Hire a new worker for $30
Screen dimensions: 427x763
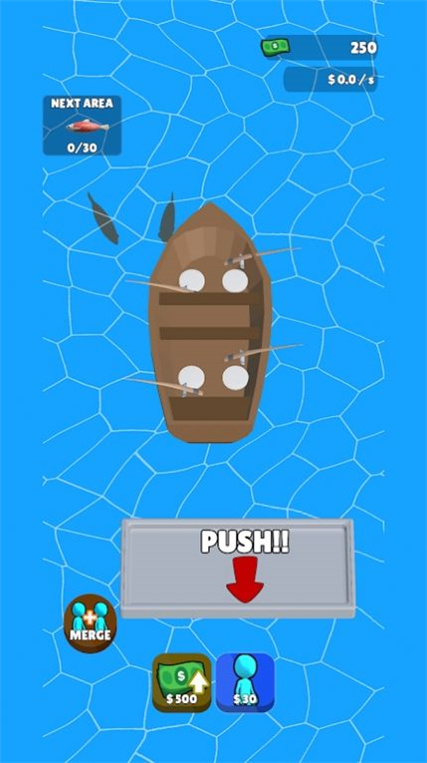pyautogui.click(x=245, y=683)
